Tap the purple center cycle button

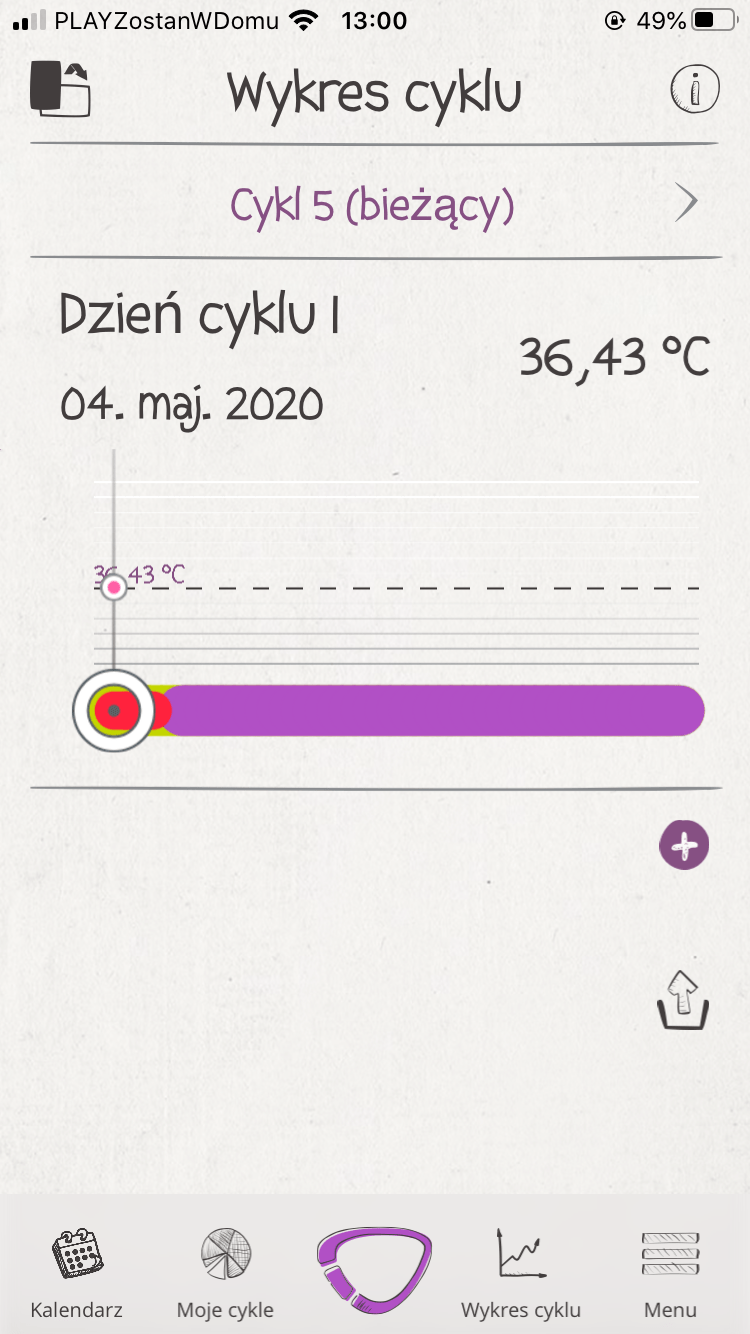point(375,1268)
